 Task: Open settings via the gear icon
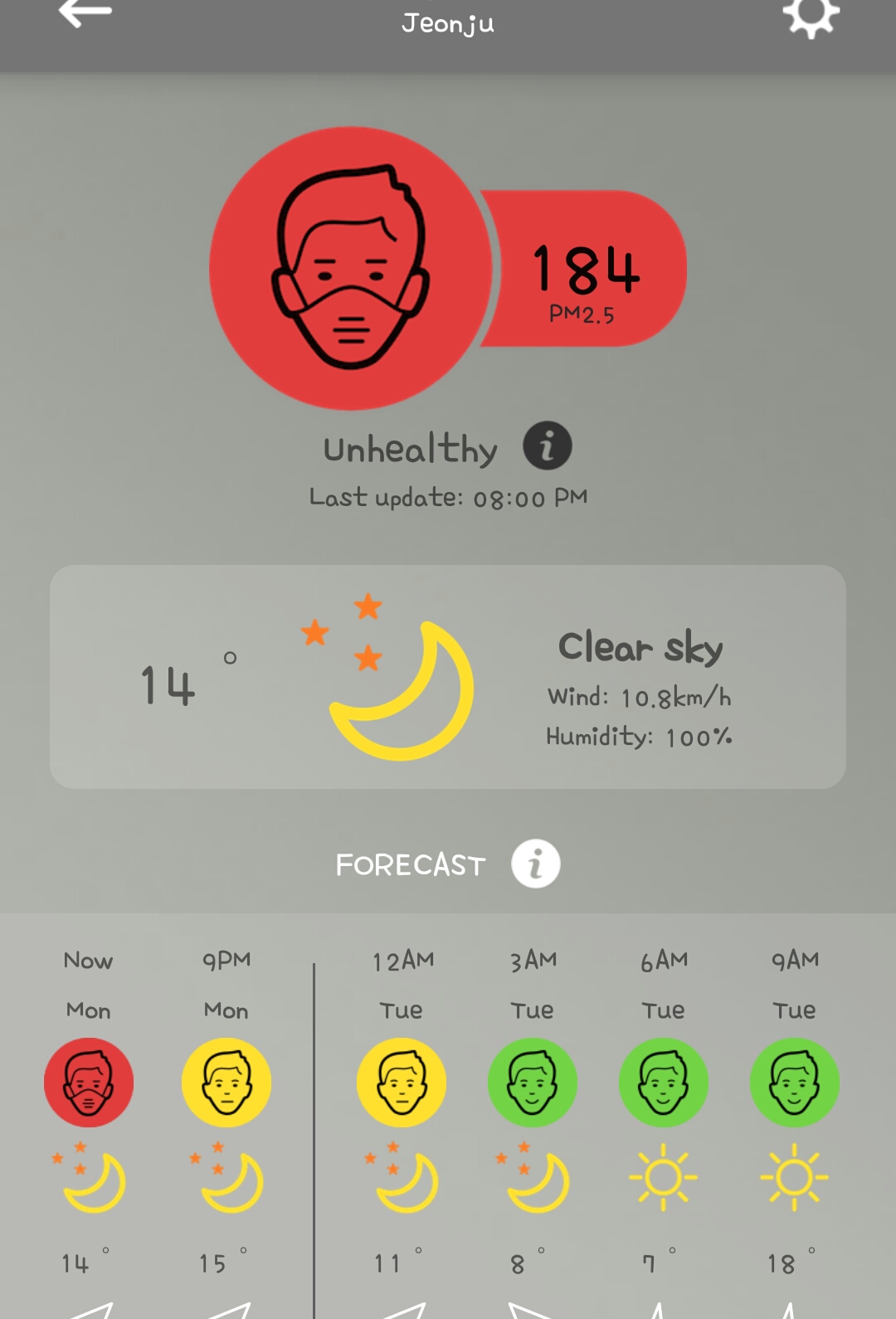pos(811,15)
